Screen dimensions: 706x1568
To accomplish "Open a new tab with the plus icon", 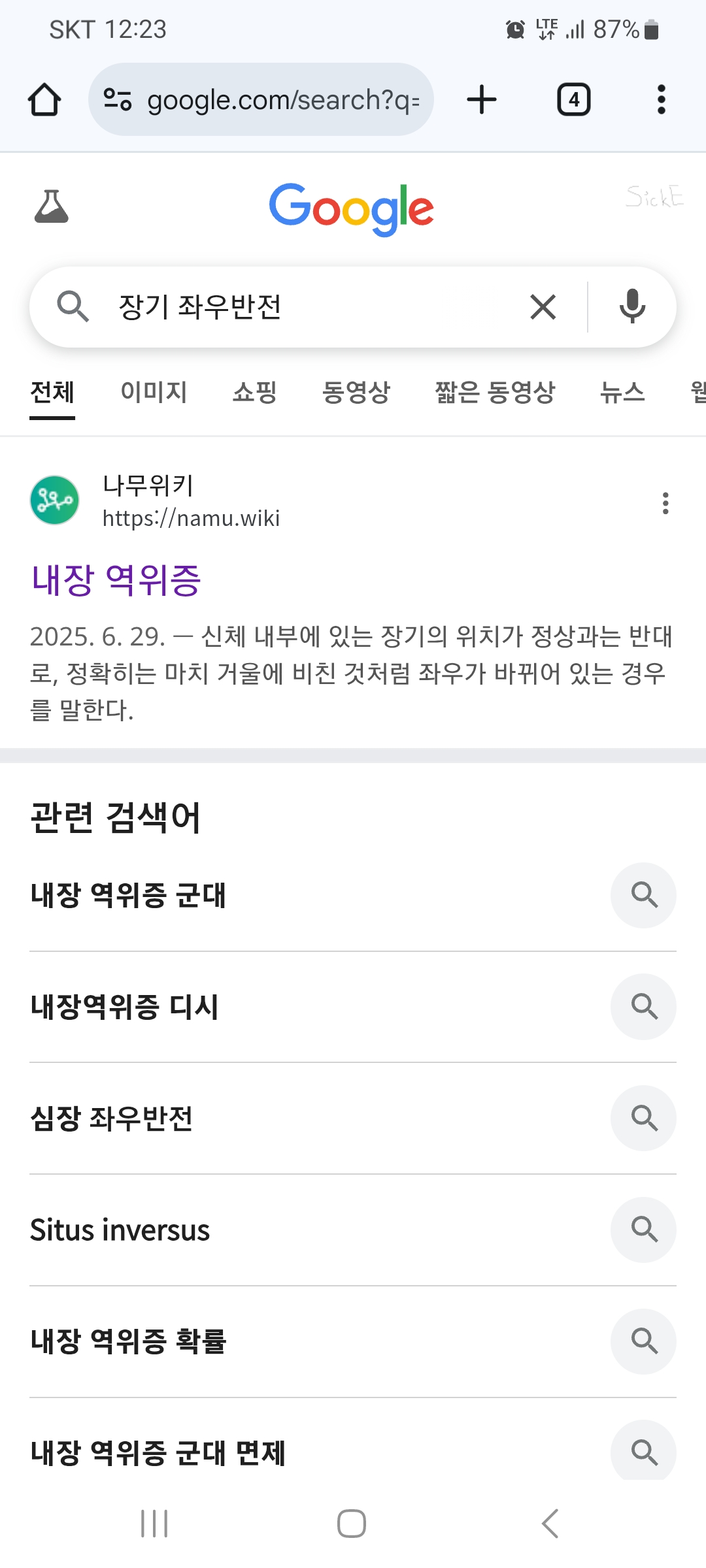I will (x=482, y=99).
